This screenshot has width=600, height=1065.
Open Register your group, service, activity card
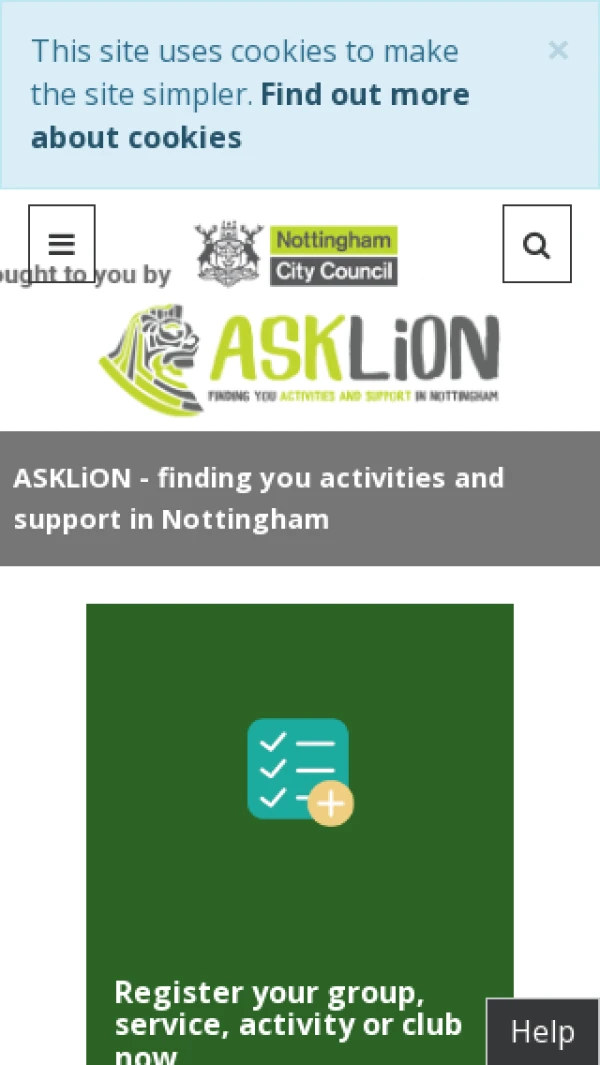pos(299,830)
